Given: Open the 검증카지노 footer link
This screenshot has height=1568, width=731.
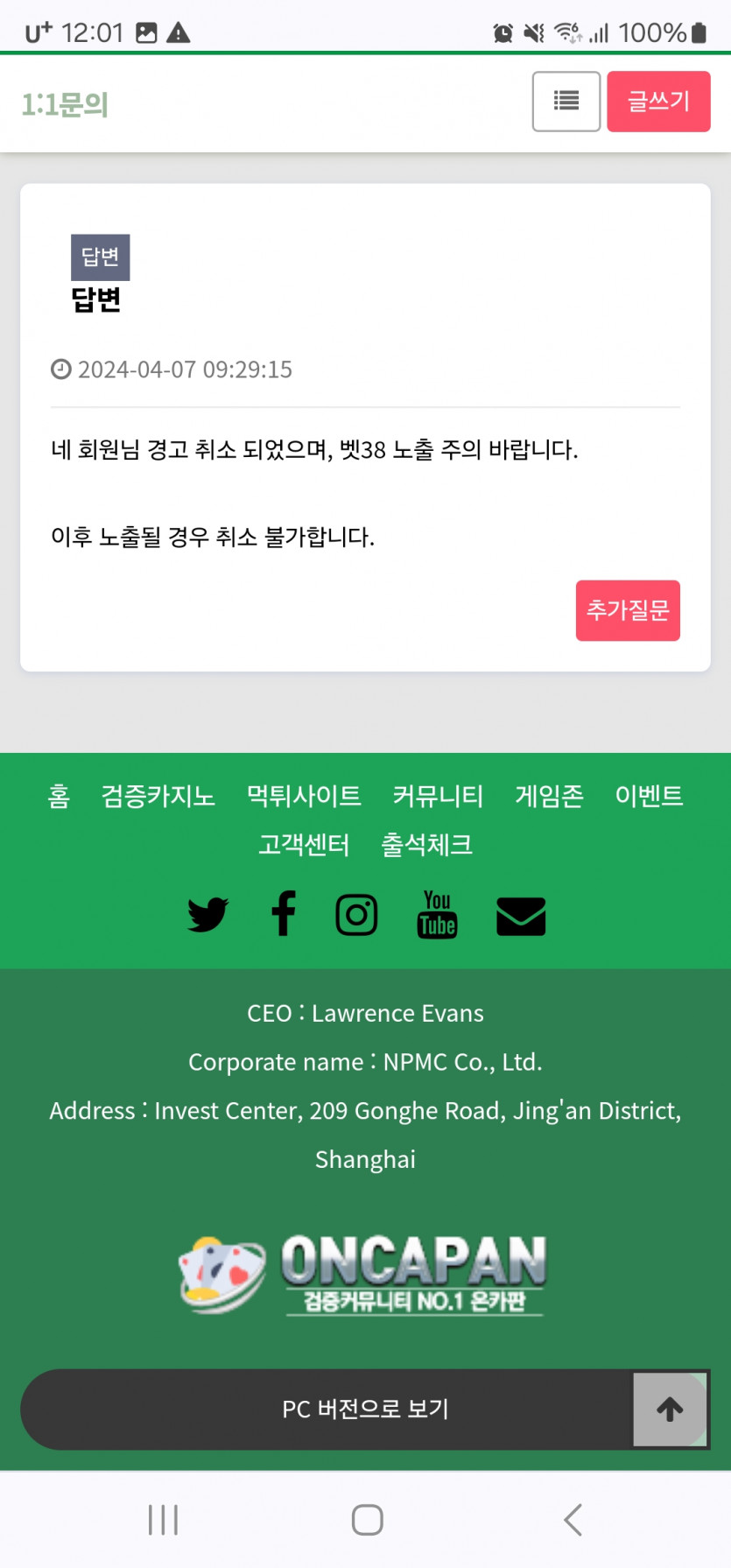Looking at the screenshot, I should pyautogui.click(x=158, y=796).
